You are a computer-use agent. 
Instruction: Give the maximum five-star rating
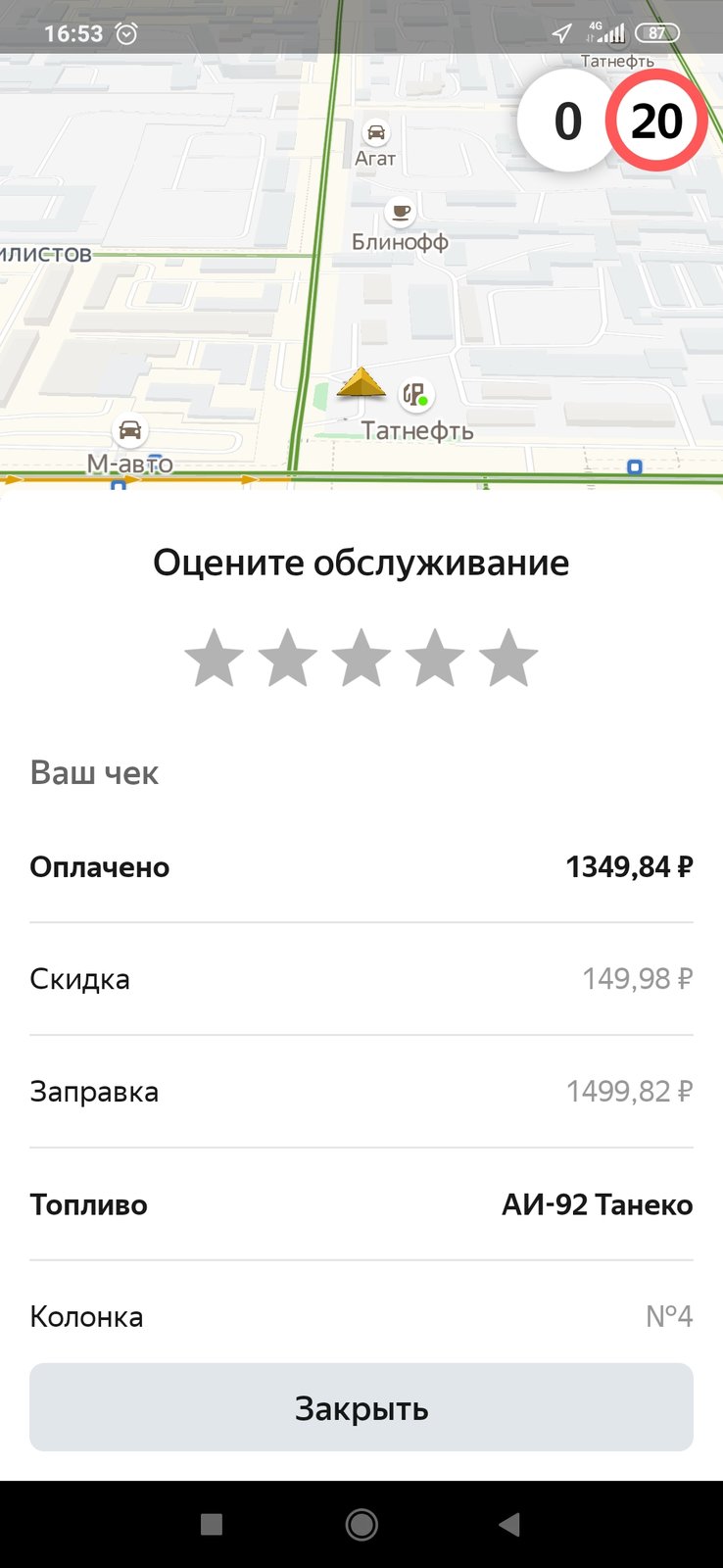[x=508, y=658]
